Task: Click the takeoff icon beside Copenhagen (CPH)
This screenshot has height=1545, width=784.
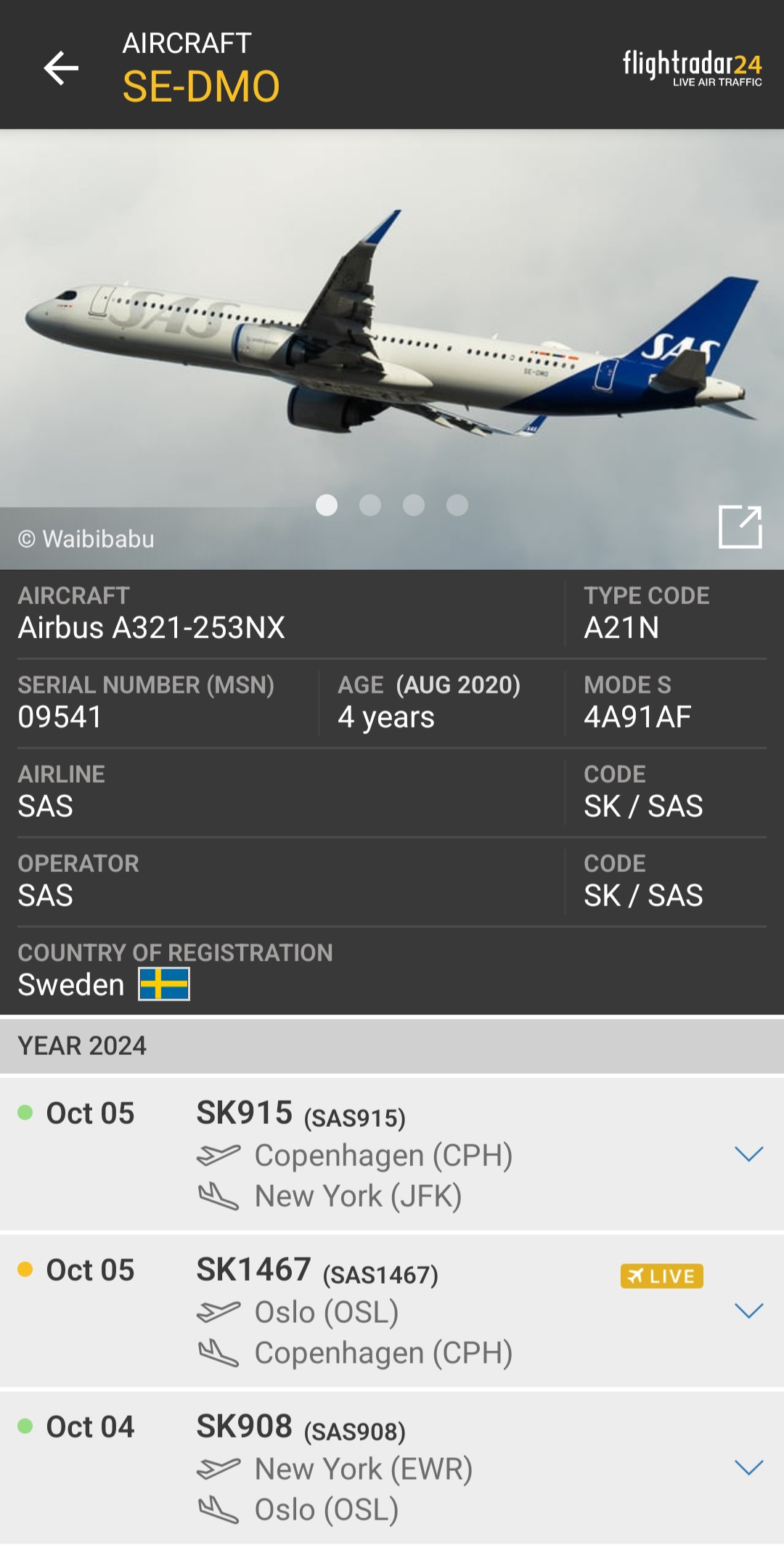Action: pos(218,1154)
